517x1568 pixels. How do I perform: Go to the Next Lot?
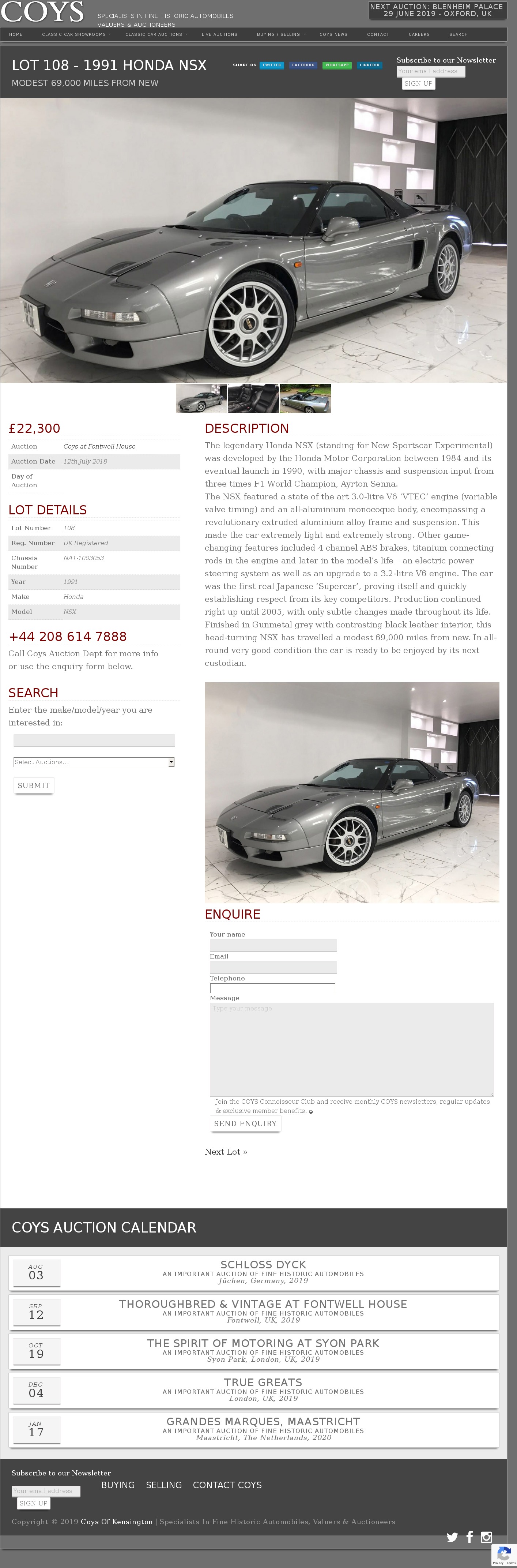pyautogui.click(x=226, y=1152)
